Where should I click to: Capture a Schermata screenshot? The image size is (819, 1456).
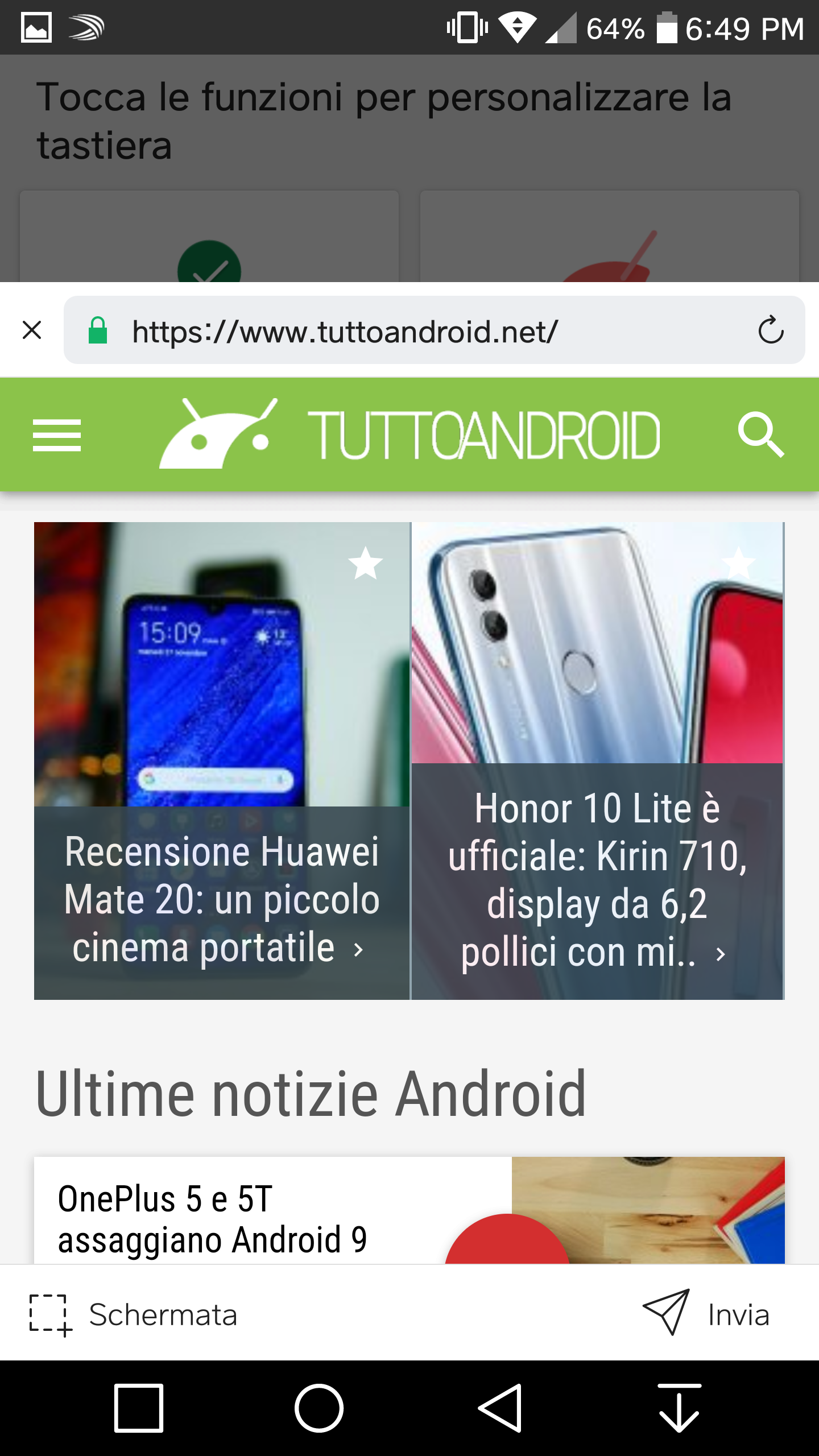coord(134,1315)
